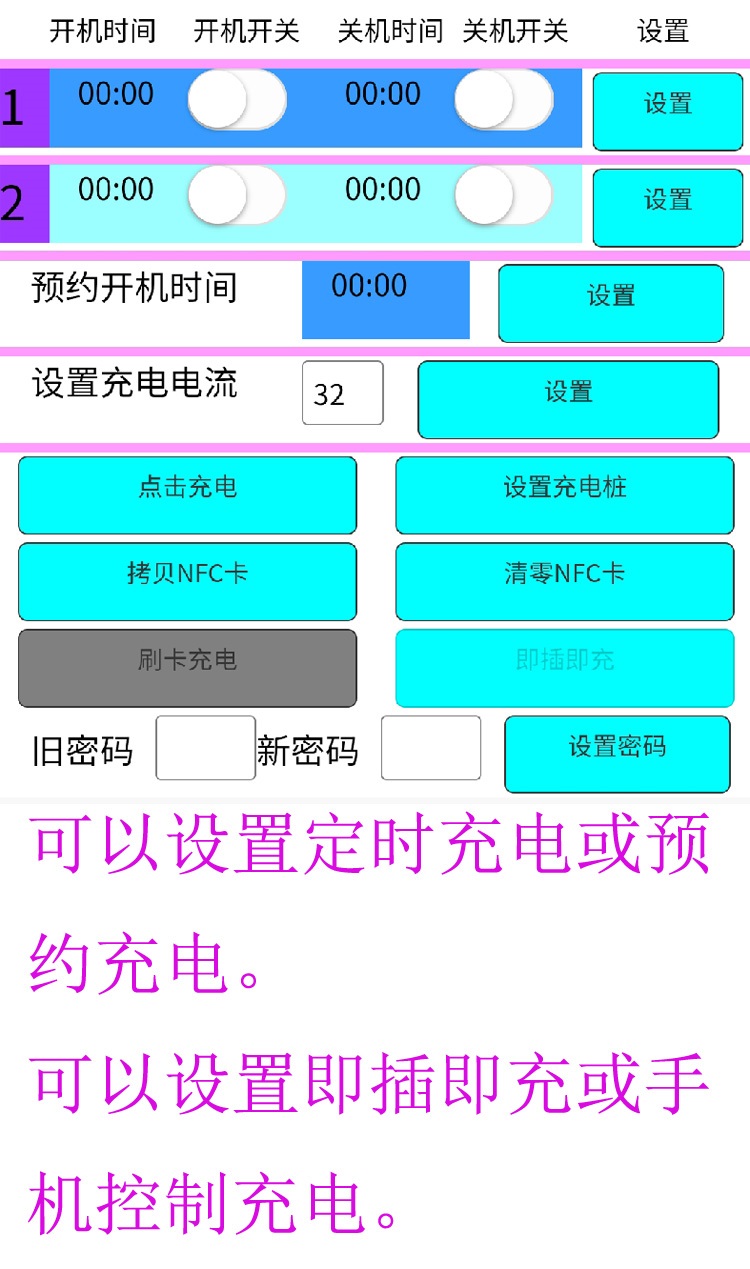
Task: Toggle the power-off switch for timer 2
Action: (503, 196)
